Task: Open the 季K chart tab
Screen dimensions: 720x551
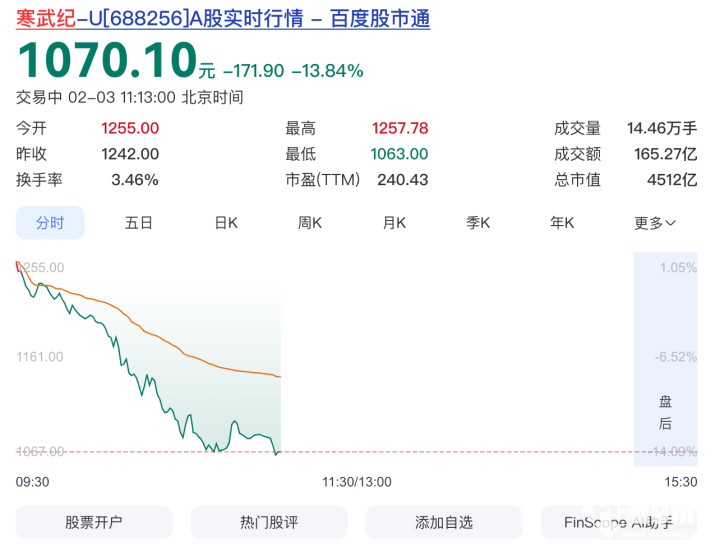Action: pyautogui.click(x=478, y=223)
